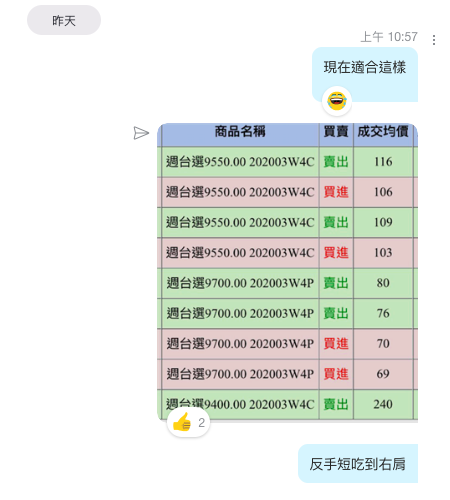Forward the trade table image
The image size is (450, 500).
click(141, 133)
